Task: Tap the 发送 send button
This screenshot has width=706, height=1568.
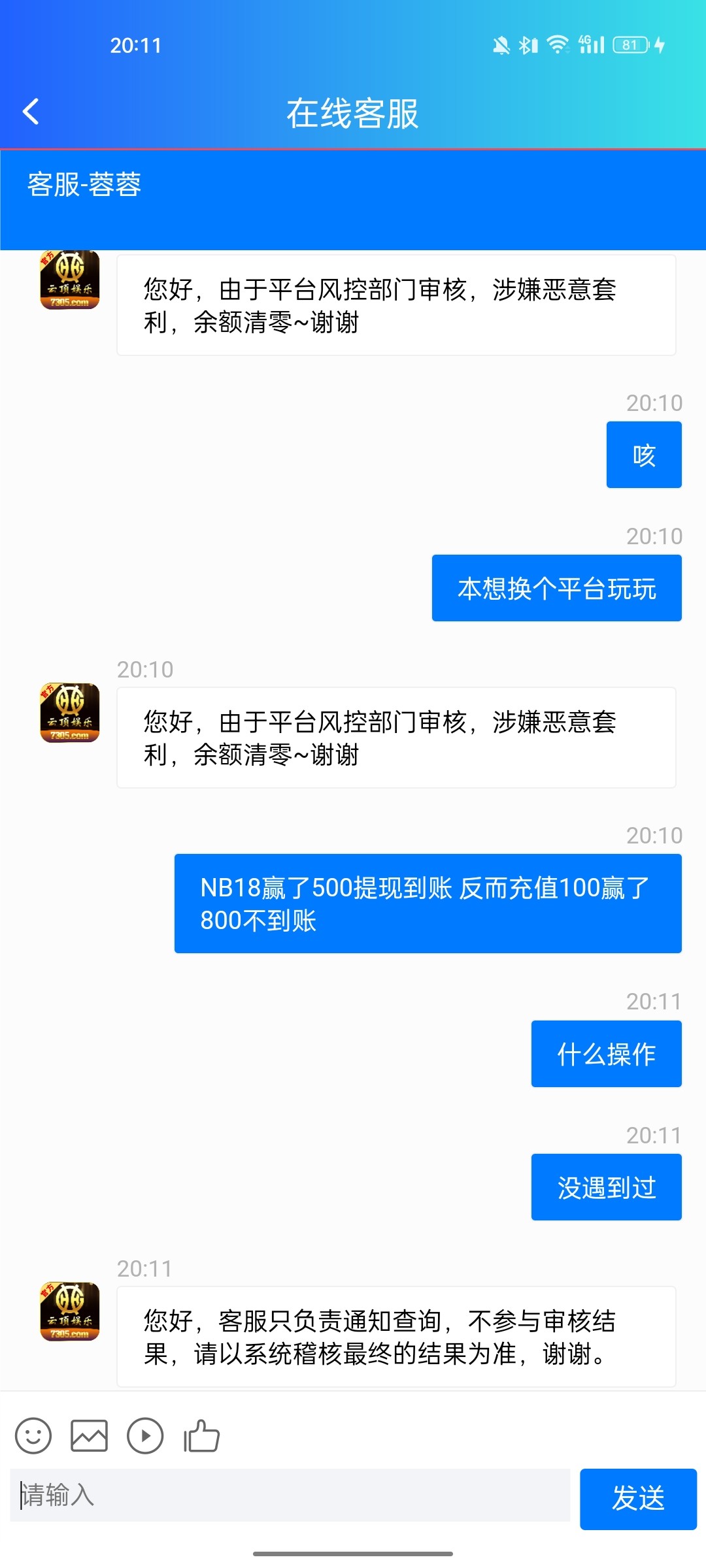Action: coord(637,1498)
